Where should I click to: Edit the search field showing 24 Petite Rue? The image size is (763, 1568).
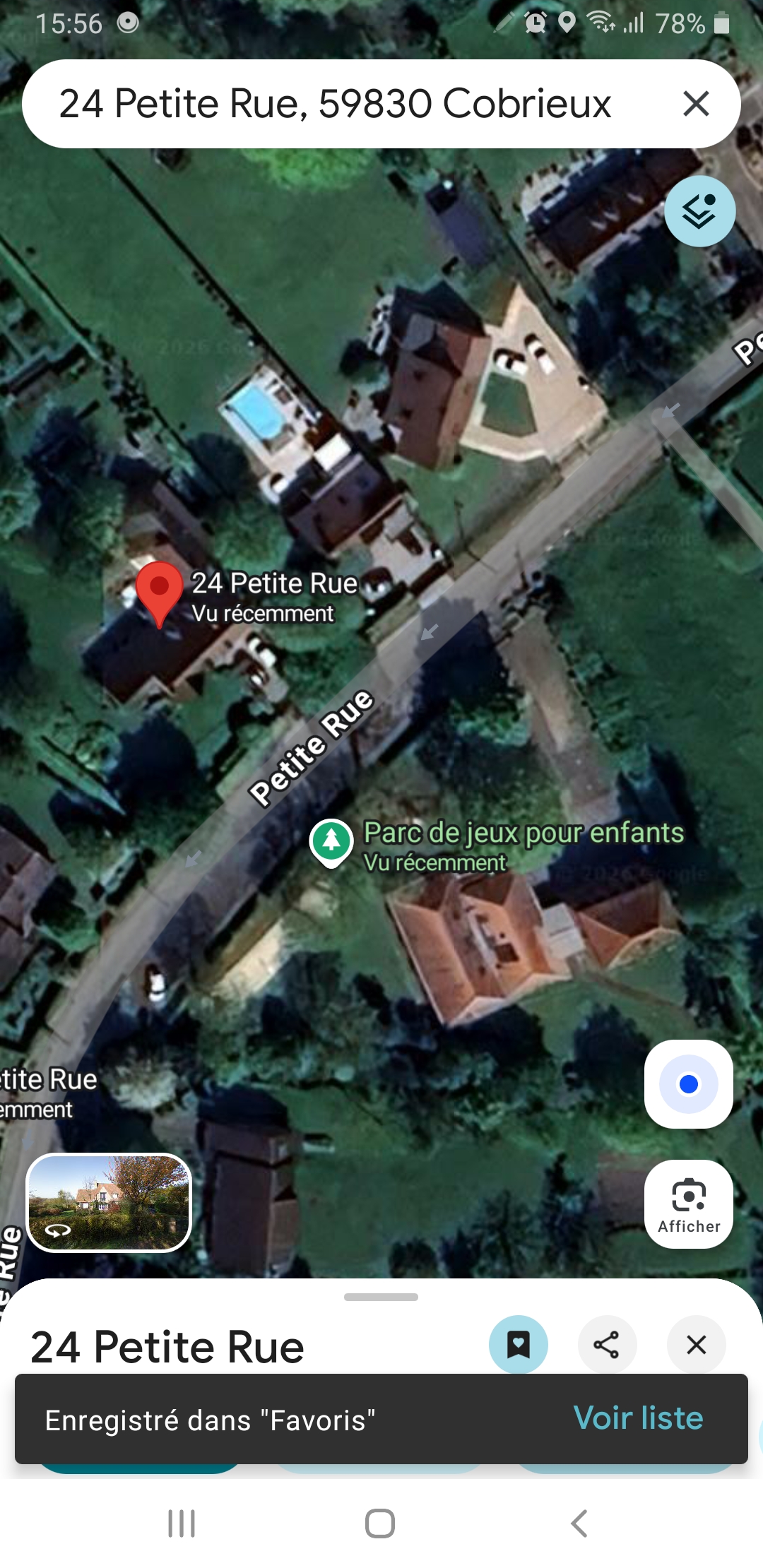tap(335, 105)
